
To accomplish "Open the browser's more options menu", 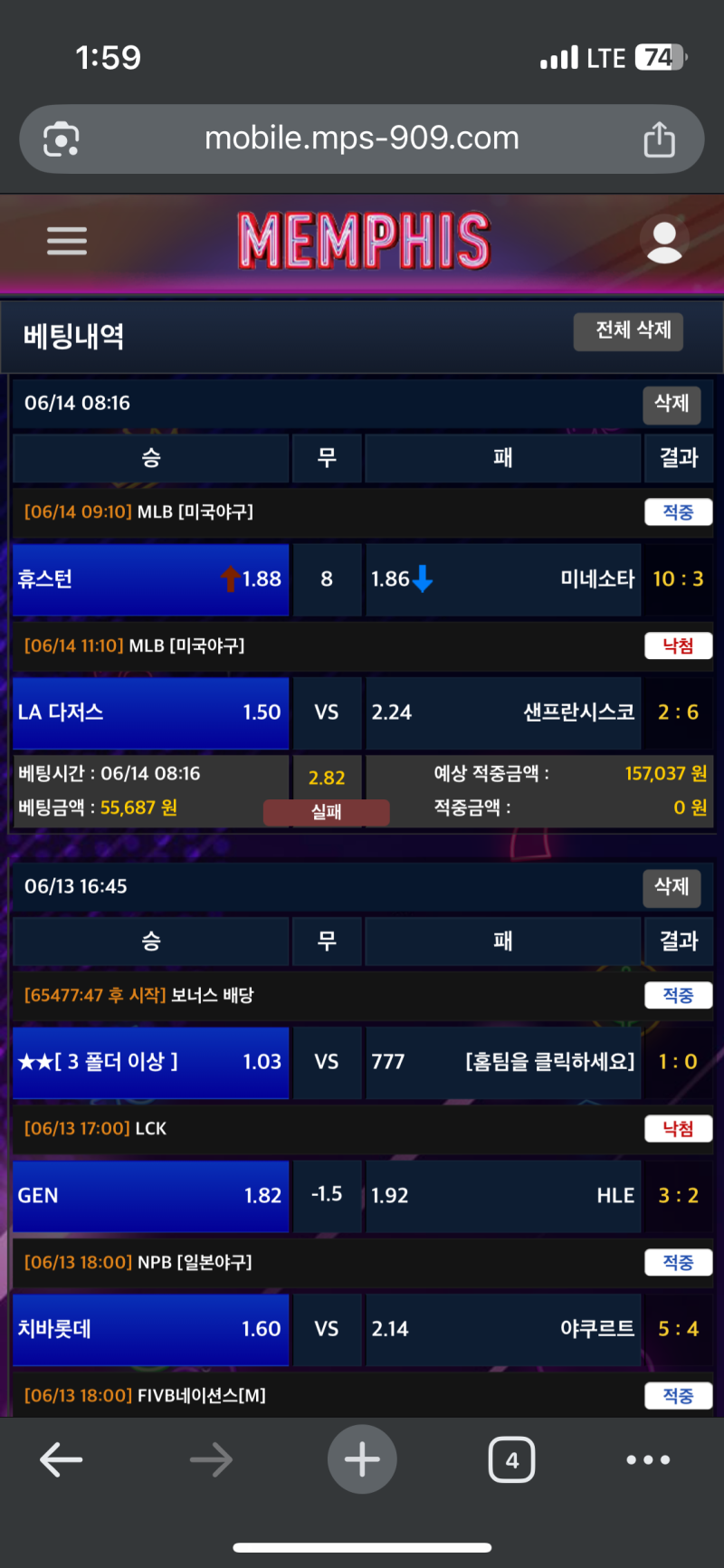I will tap(648, 1459).
